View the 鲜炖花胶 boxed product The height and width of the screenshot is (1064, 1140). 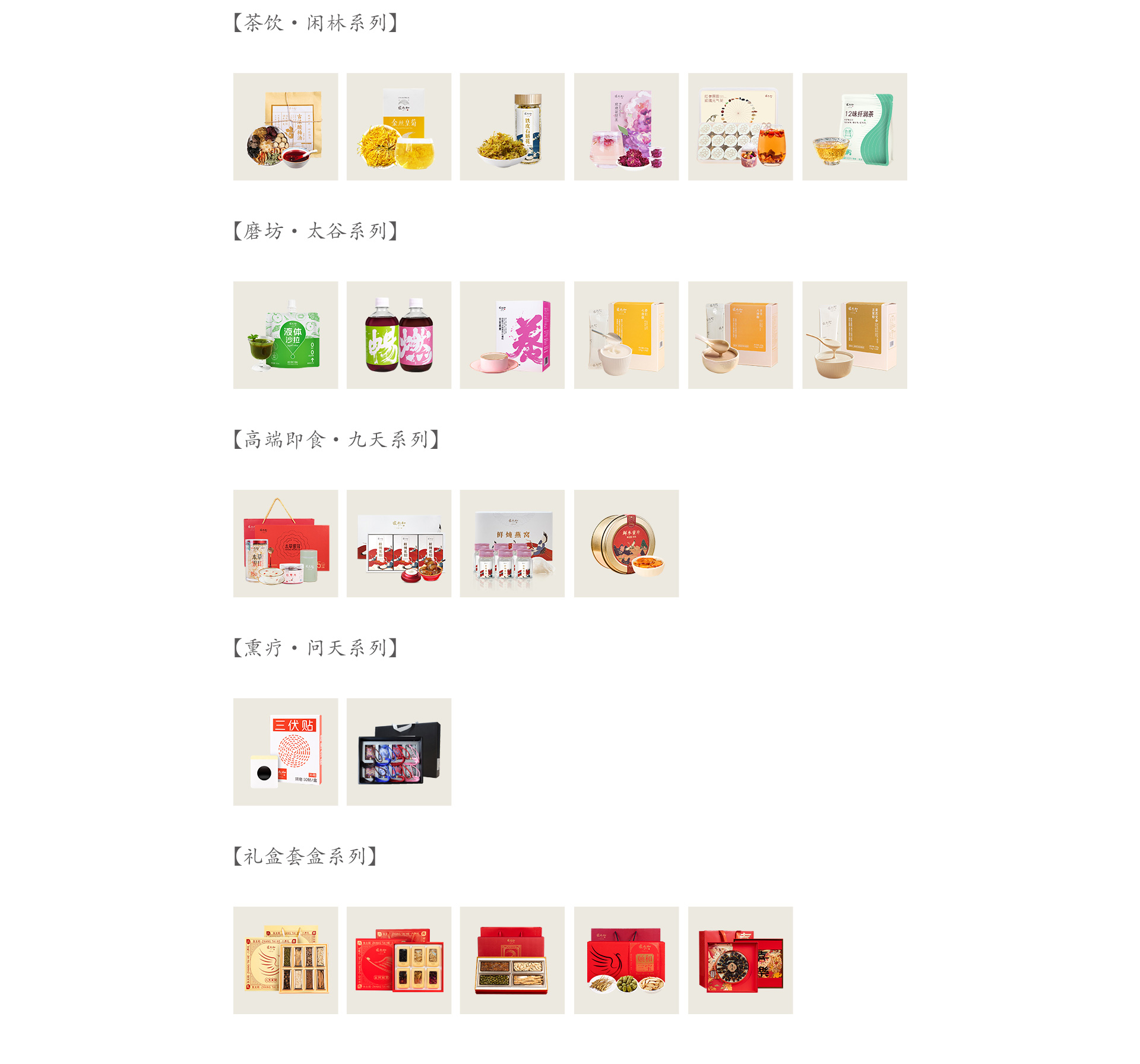coord(399,543)
